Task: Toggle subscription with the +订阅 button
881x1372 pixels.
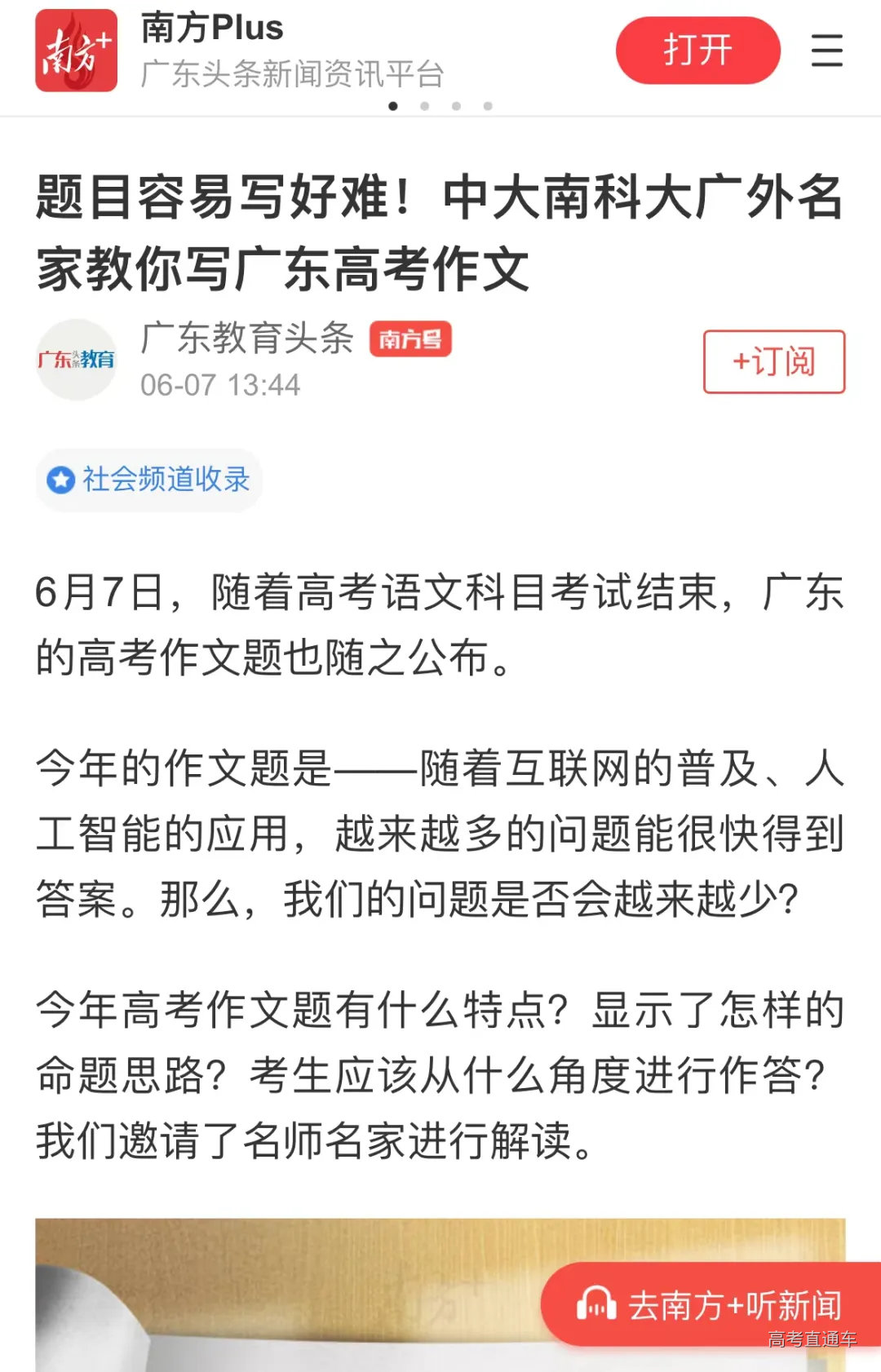Action: 773,363
